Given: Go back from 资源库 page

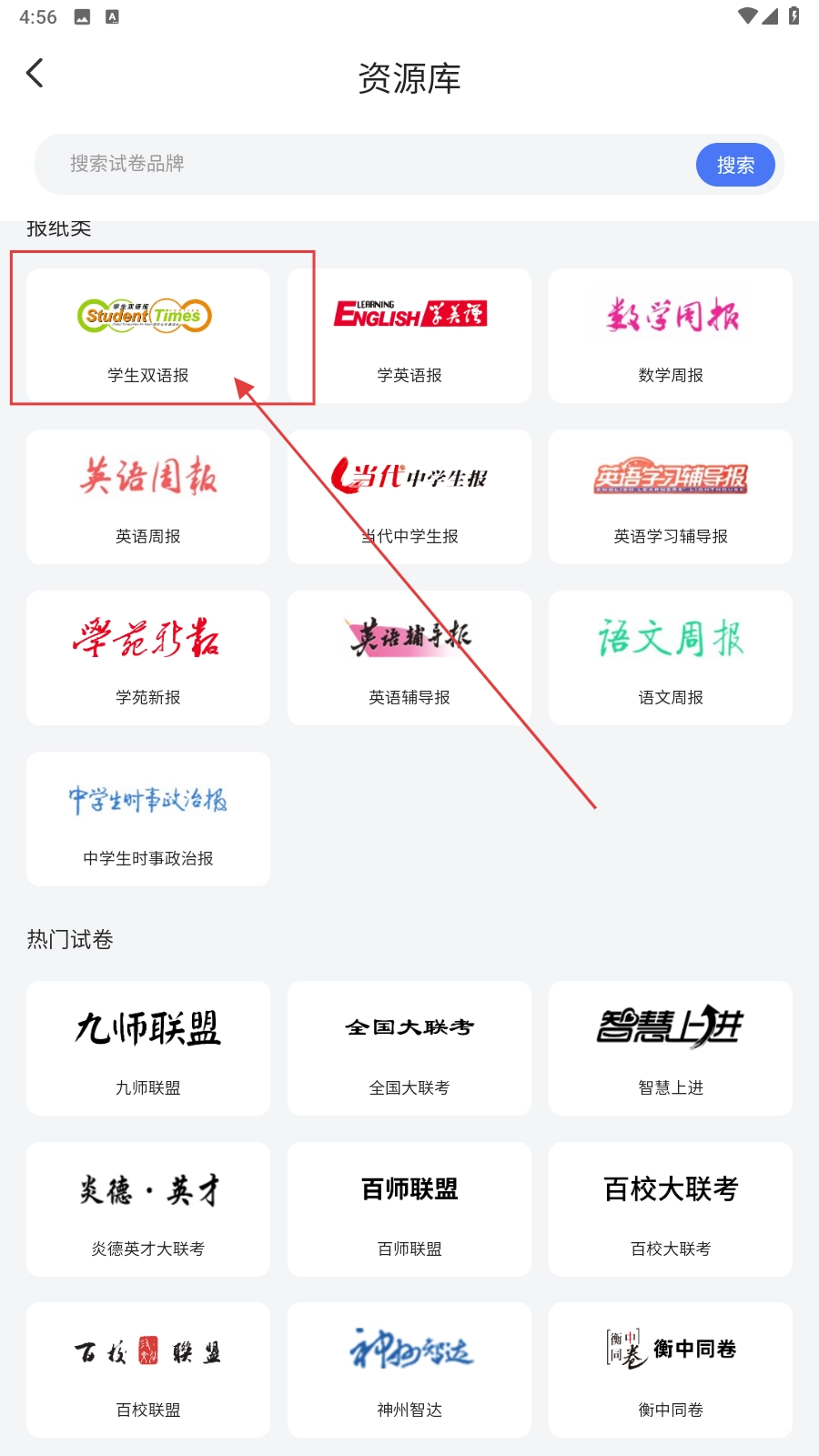Looking at the screenshot, I should 35,74.
